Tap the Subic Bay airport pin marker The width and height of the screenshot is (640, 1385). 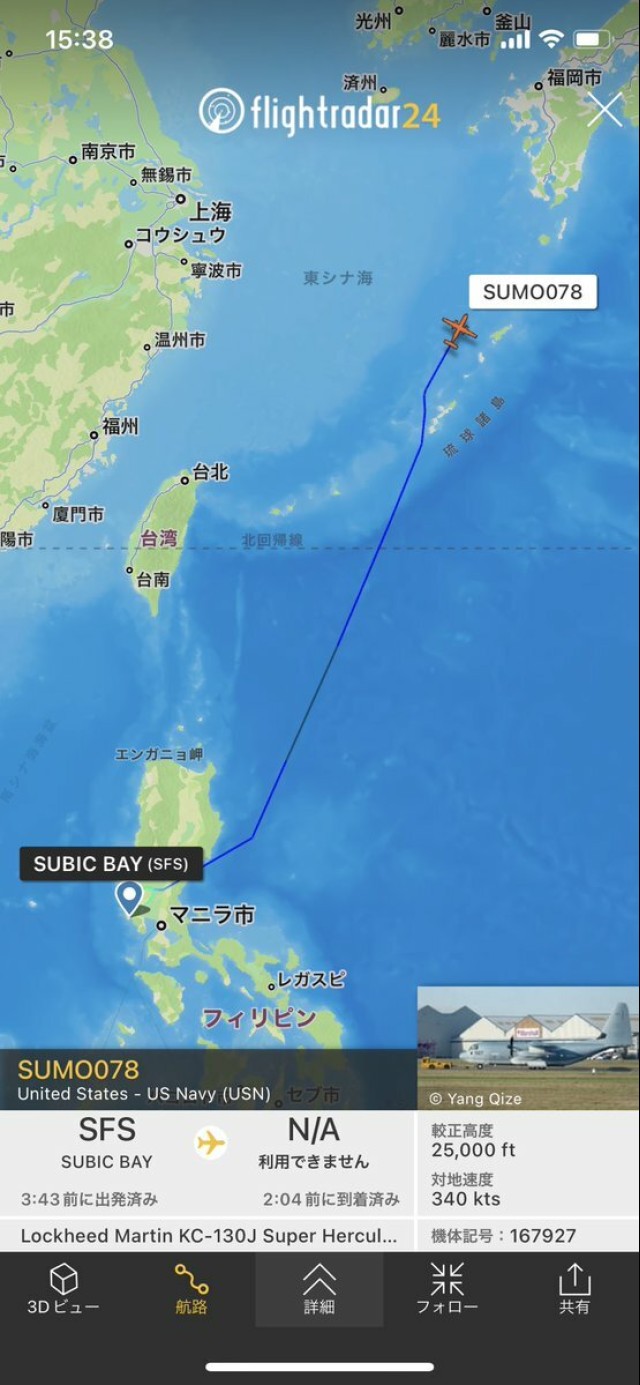click(129, 897)
